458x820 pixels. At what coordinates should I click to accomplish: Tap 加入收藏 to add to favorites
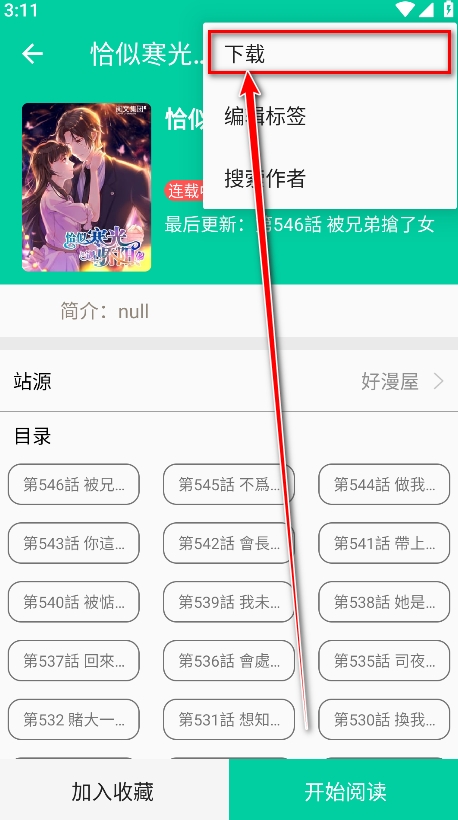(114, 790)
